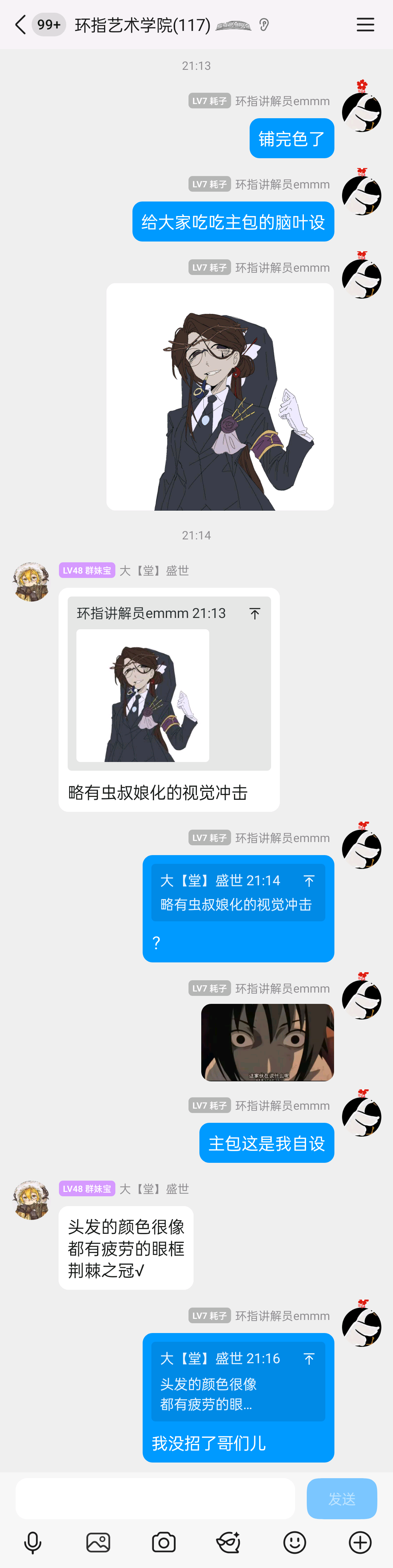Screen dimensions: 393x1568
Task: Tap the 发送 send button
Action: 341,1498
